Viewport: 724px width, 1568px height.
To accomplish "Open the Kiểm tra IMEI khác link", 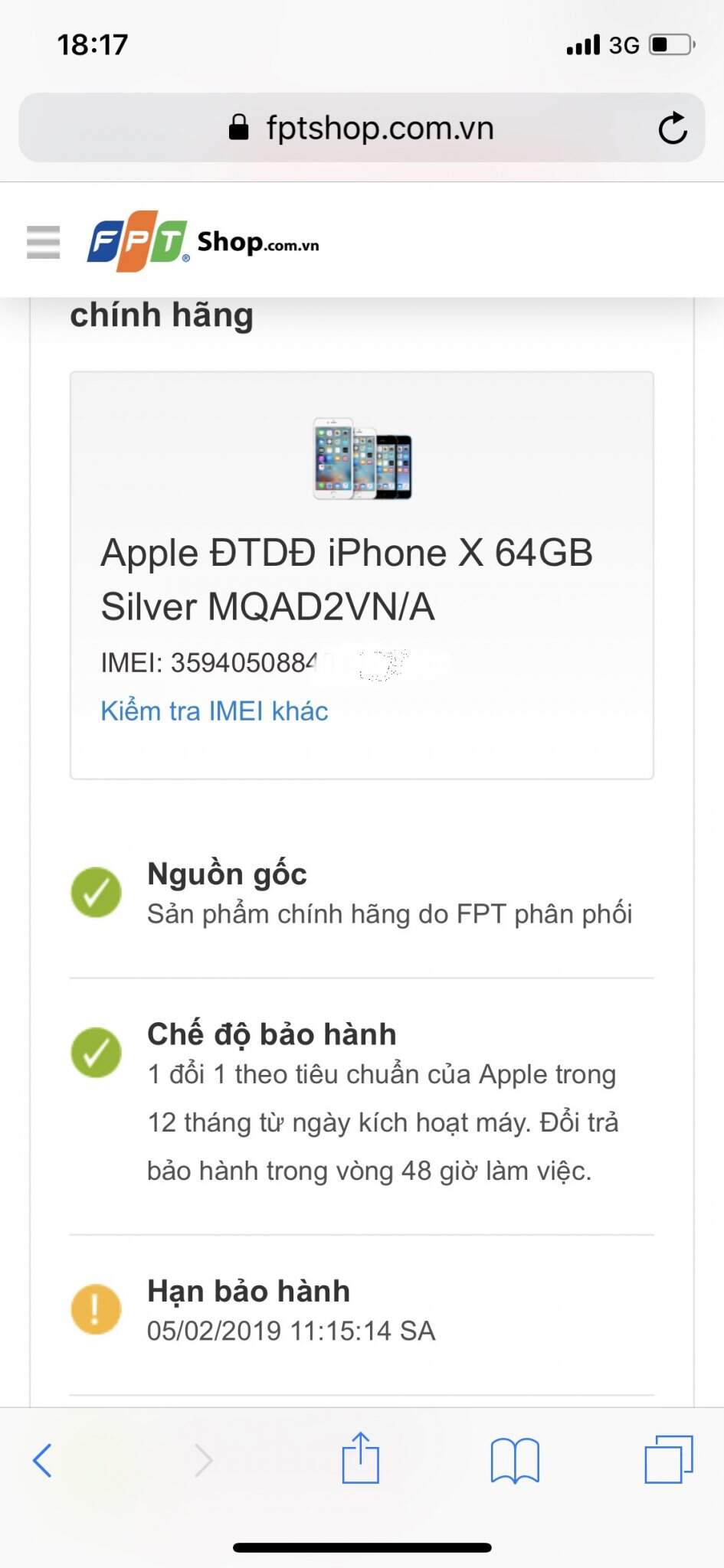I will coord(215,711).
